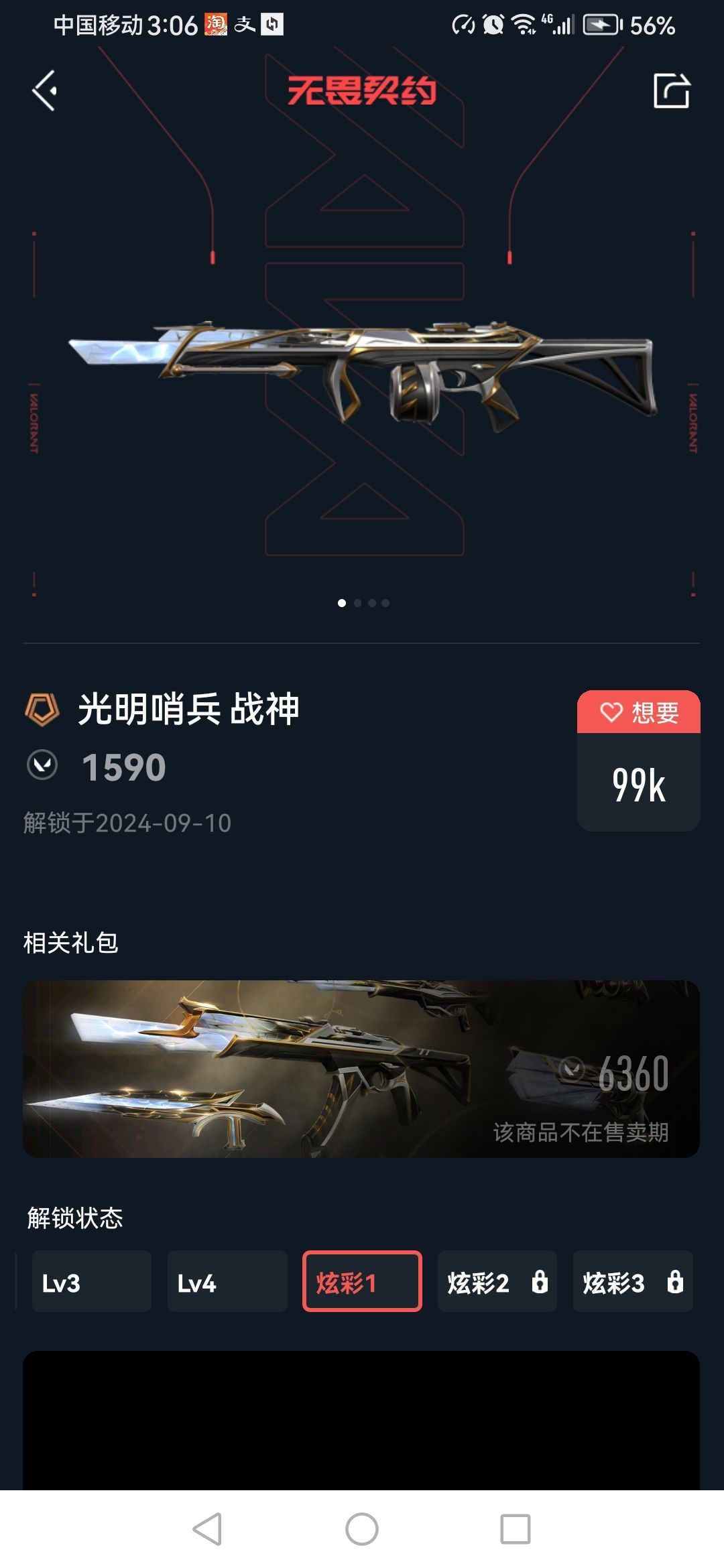This screenshot has height=1568, width=724.
Task: Open the system recent apps view
Action: (x=515, y=1529)
